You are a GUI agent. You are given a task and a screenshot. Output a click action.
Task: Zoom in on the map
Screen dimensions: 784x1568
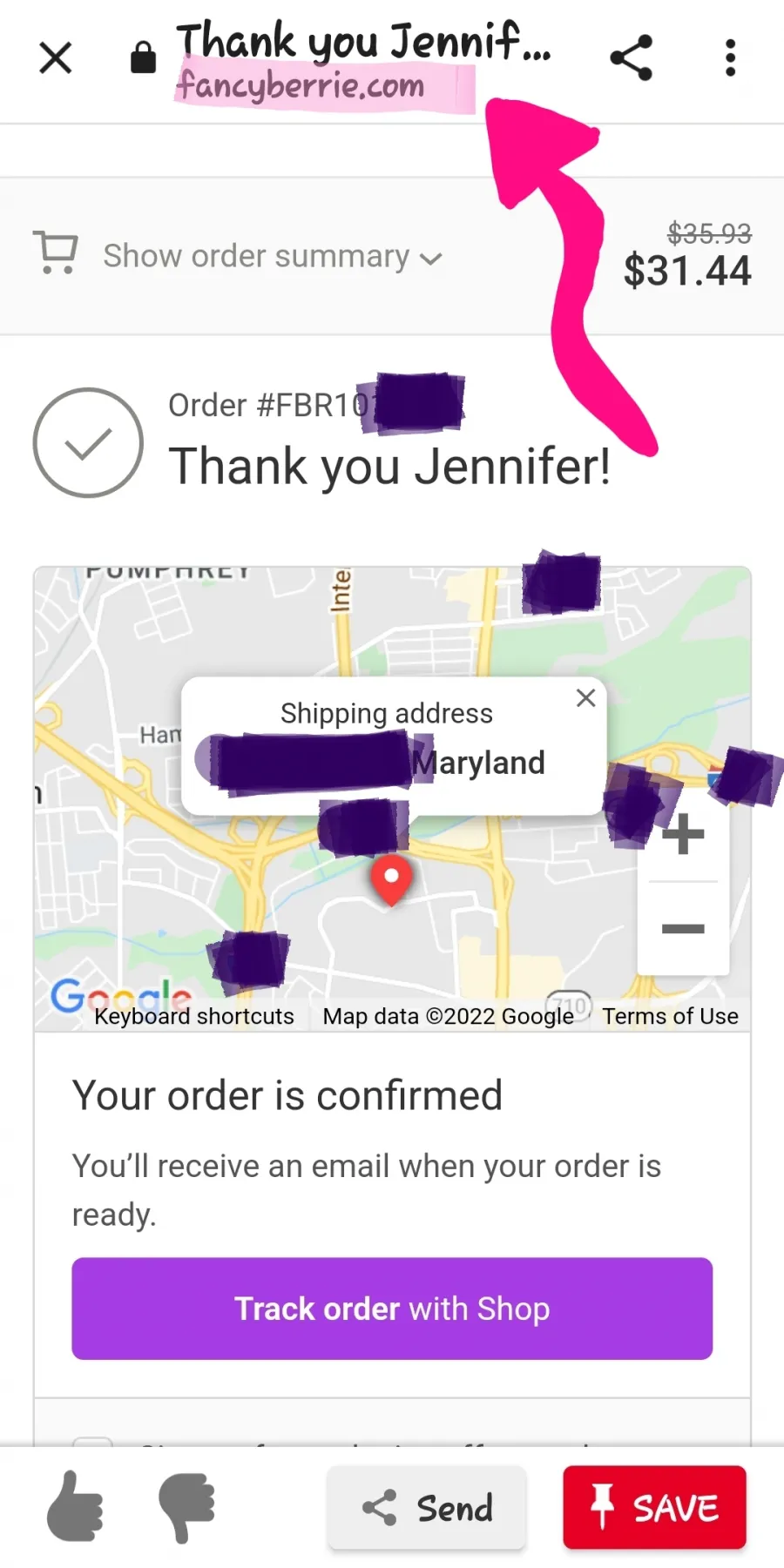[684, 834]
